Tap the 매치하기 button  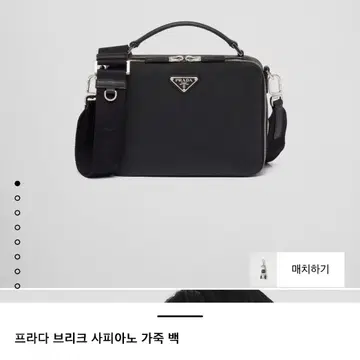click(310, 269)
